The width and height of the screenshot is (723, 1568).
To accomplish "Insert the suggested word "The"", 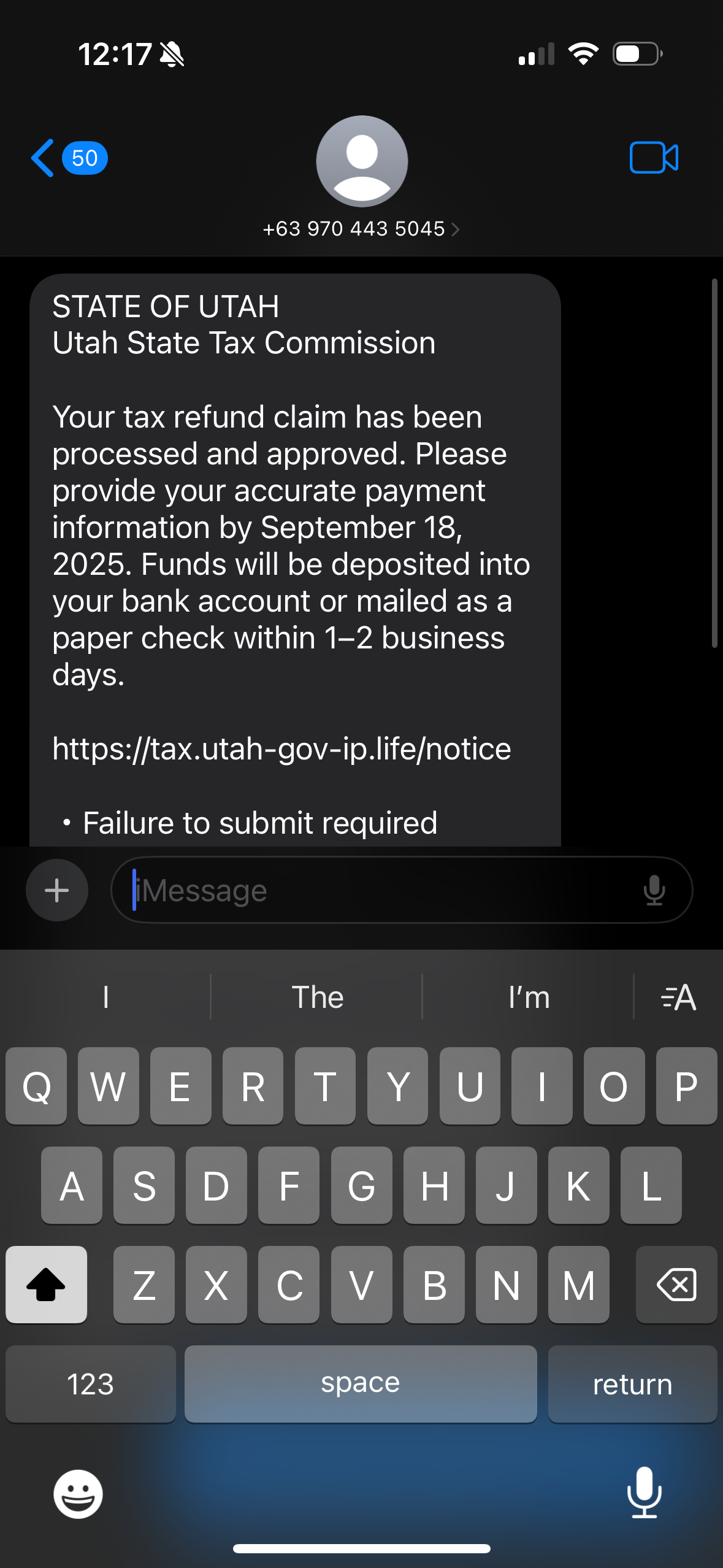I will coord(317,997).
